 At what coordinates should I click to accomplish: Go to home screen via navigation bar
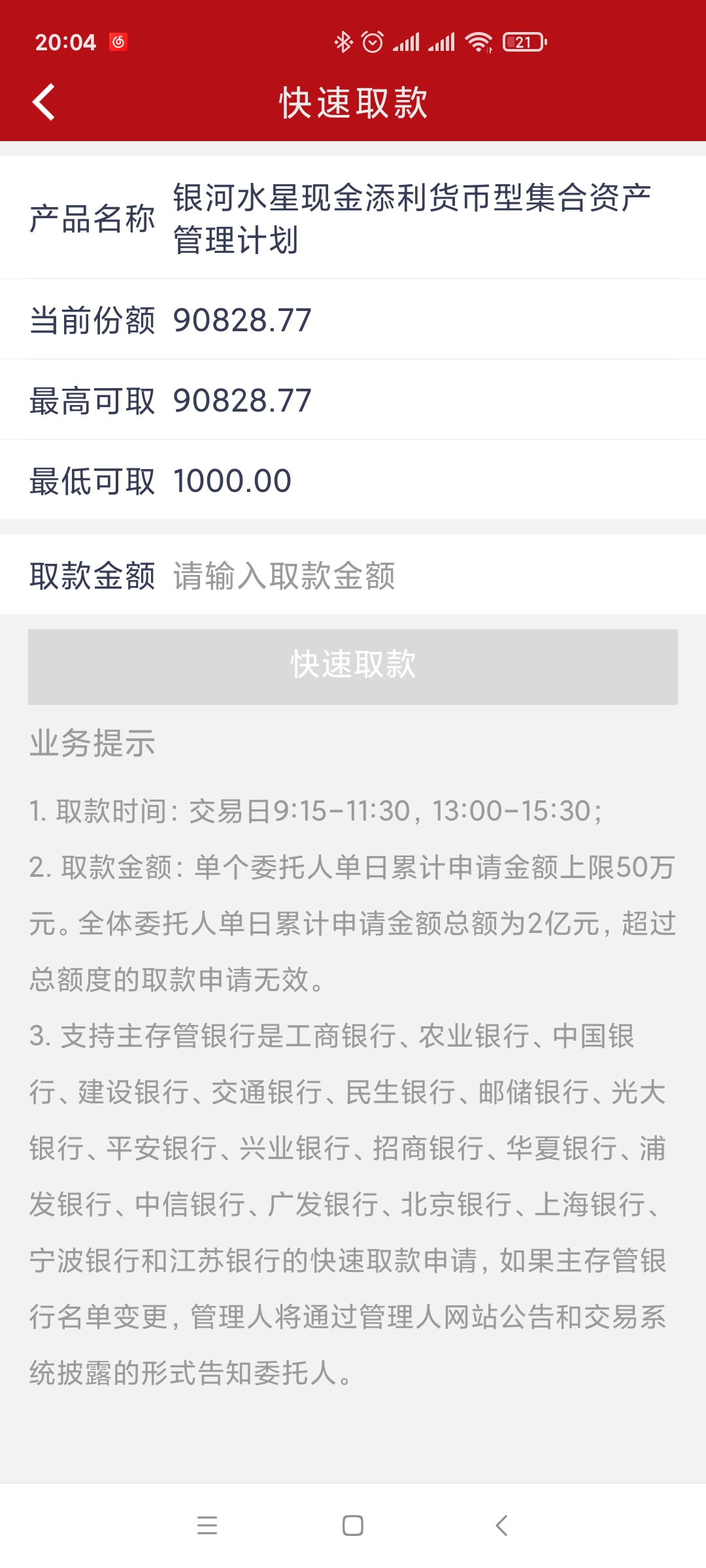353,1526
